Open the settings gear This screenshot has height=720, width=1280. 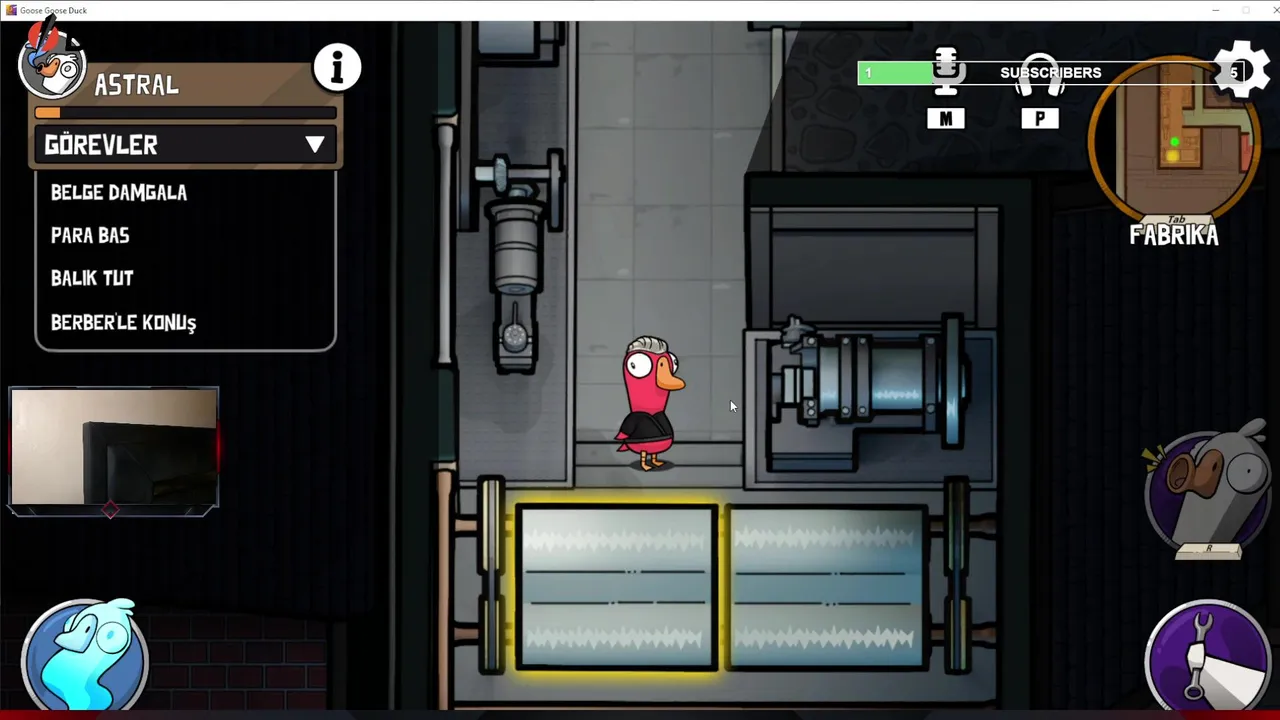coord(1241,69)
